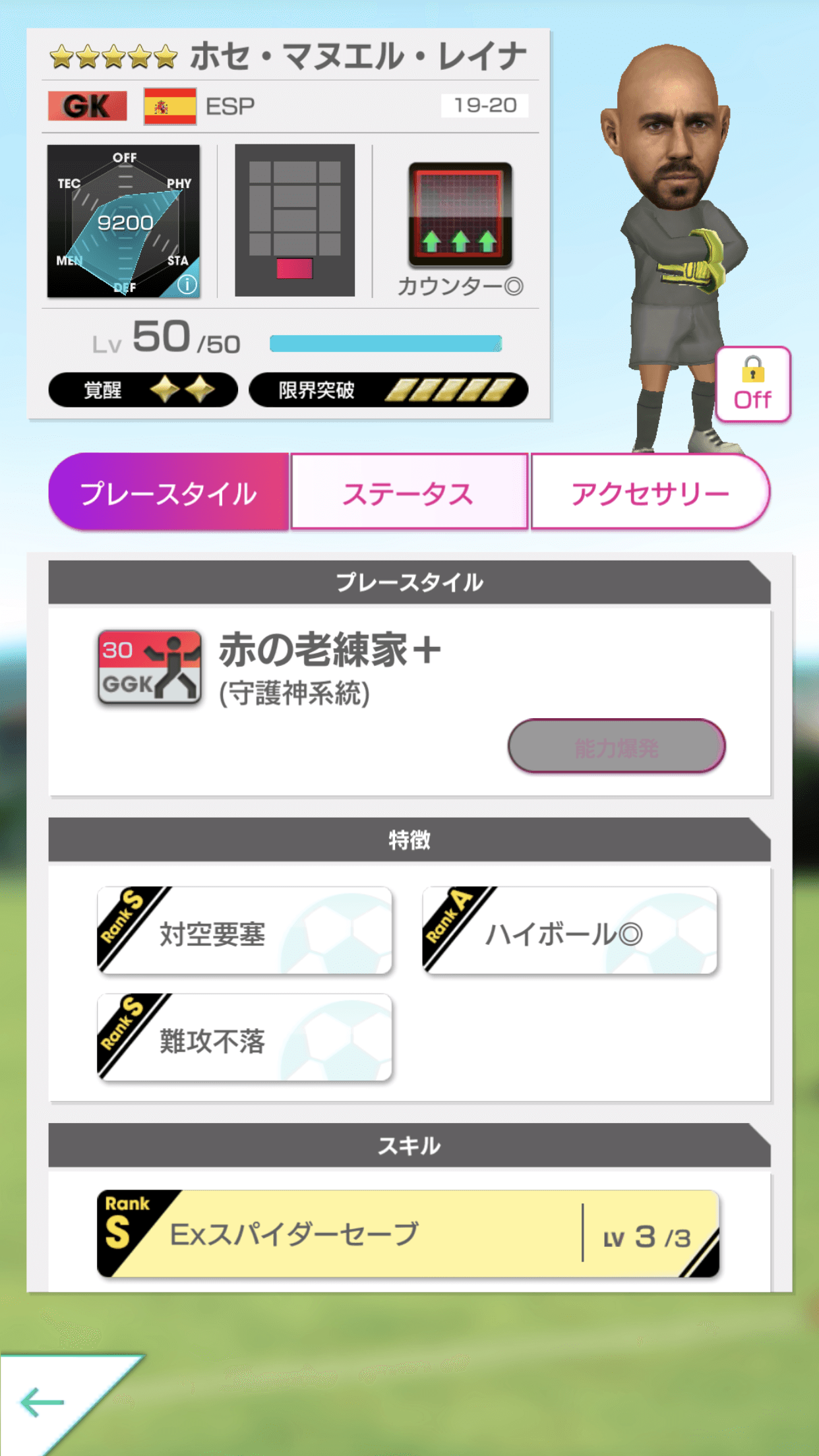The height and width of the screenshot is (1456, 819).
Task: Open the GK position badge
Action: coord(86,106)
